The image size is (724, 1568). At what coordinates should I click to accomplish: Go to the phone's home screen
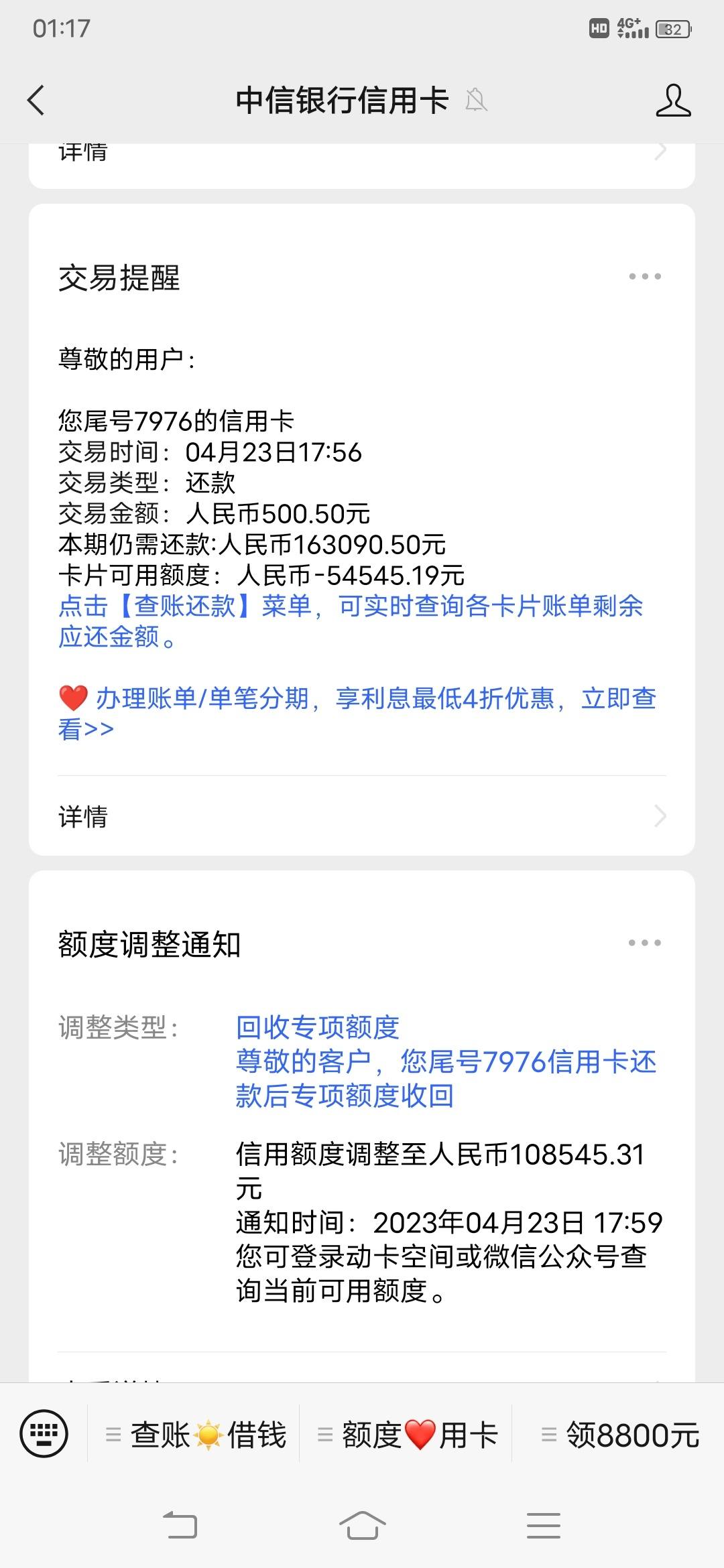point(362,1525)
